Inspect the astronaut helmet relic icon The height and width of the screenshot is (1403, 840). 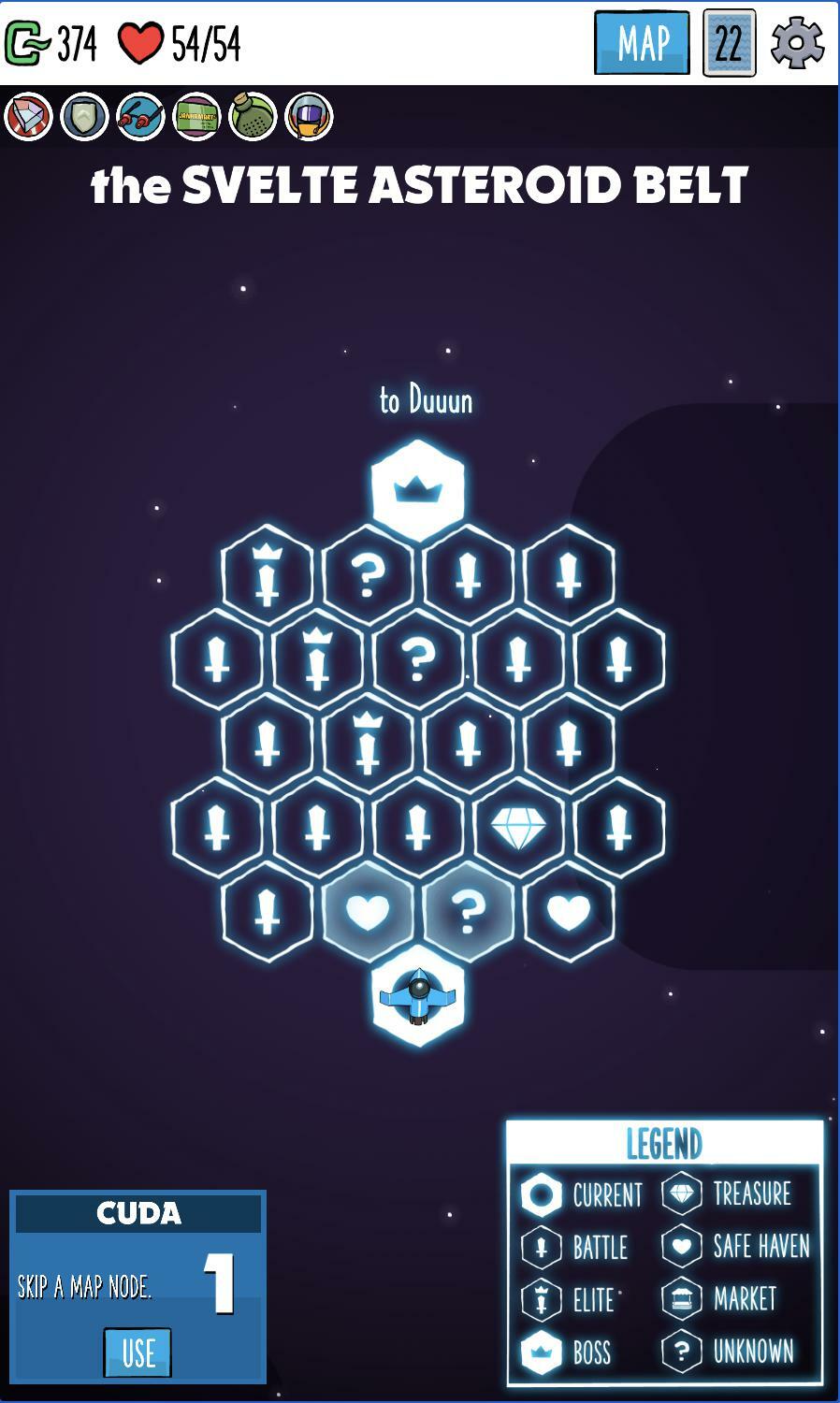309,117
